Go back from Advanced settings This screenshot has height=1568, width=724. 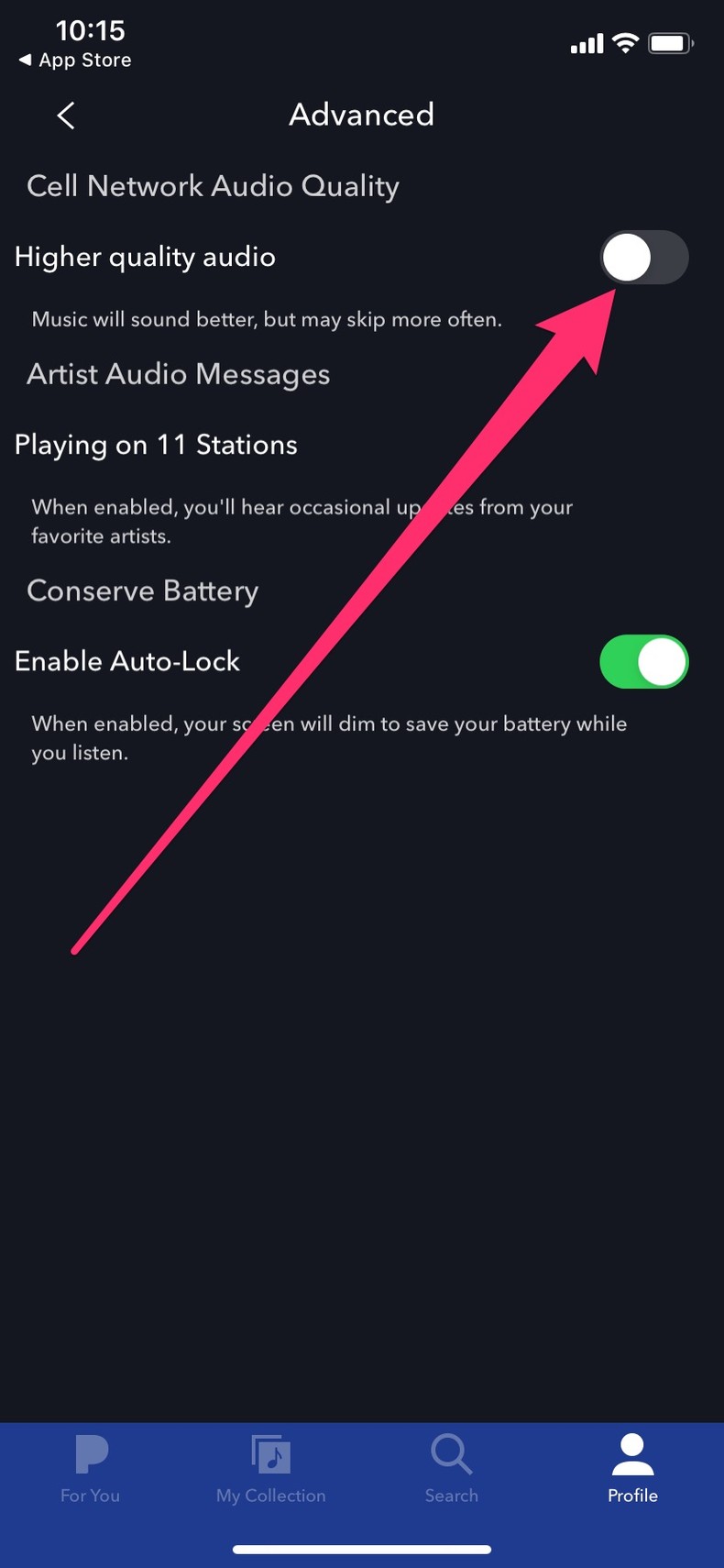coord(66,116)
